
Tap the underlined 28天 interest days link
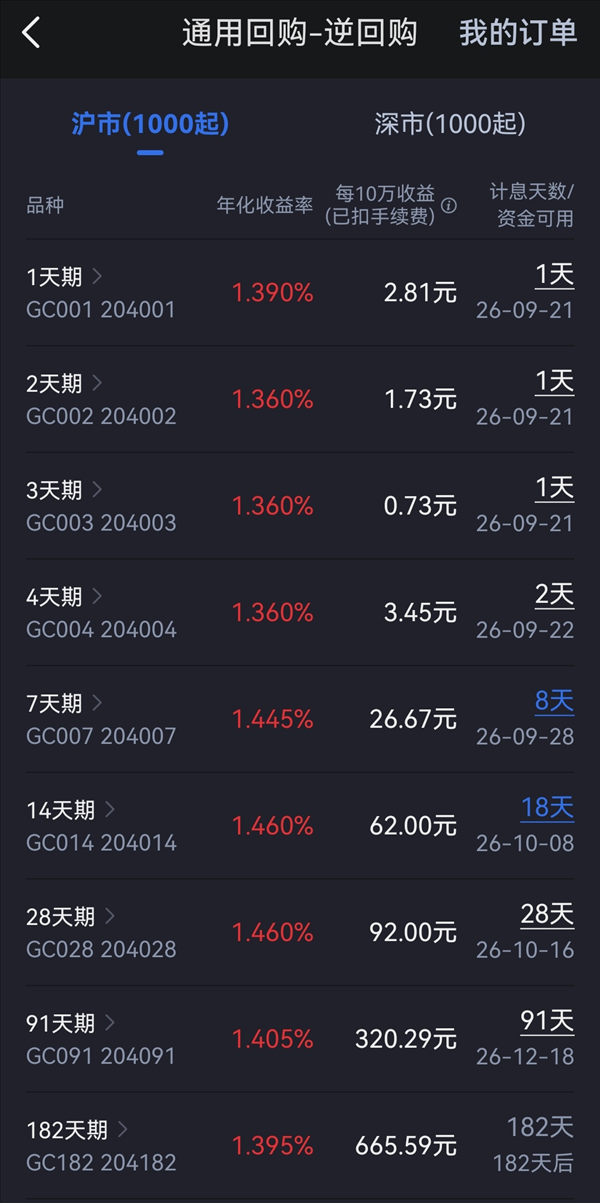pos(547,915)
